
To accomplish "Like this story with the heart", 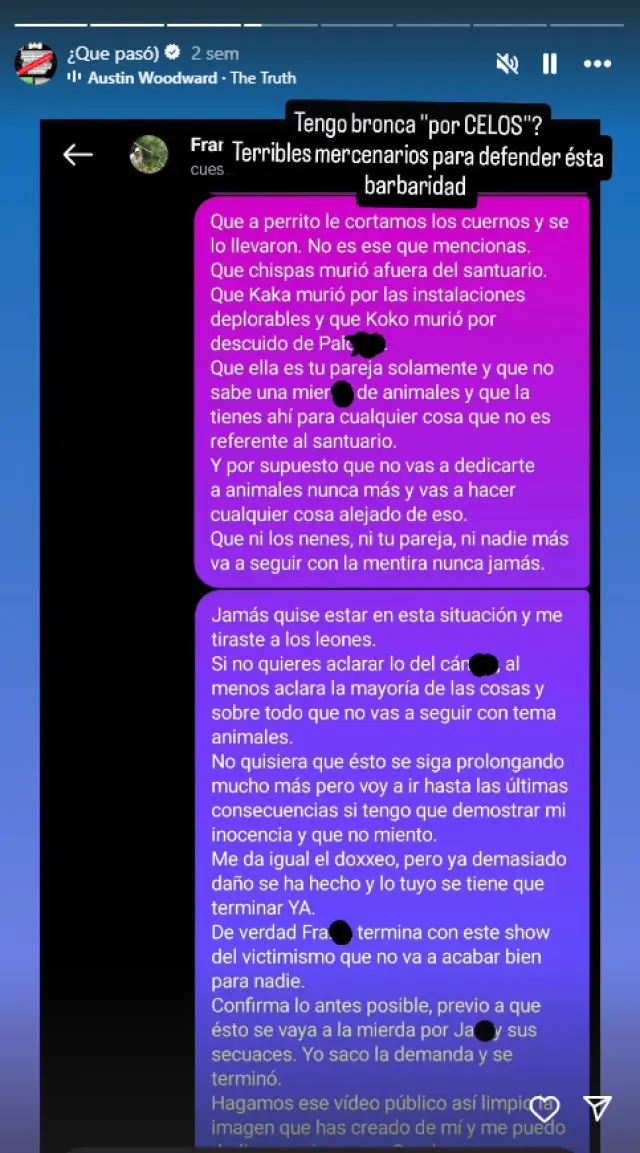I will click(x=544, y=1107).
